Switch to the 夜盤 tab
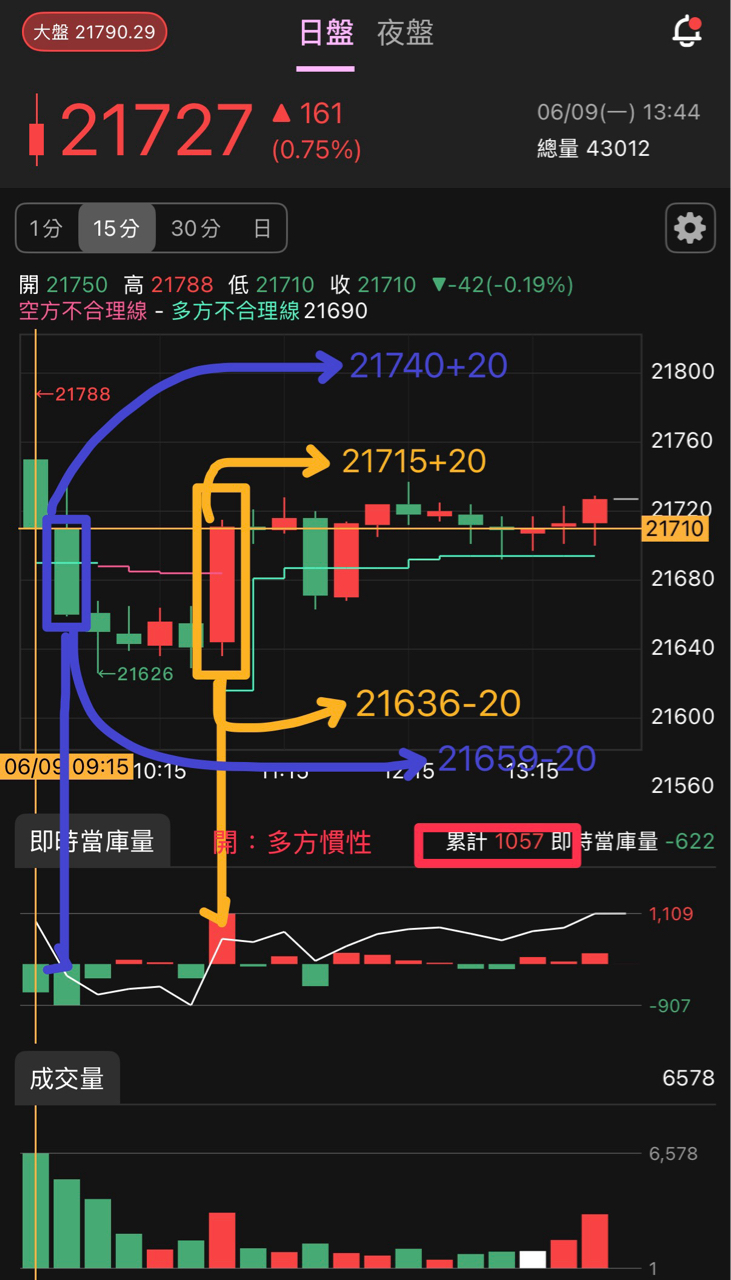 pyautogui.click(x=405, y=33)
